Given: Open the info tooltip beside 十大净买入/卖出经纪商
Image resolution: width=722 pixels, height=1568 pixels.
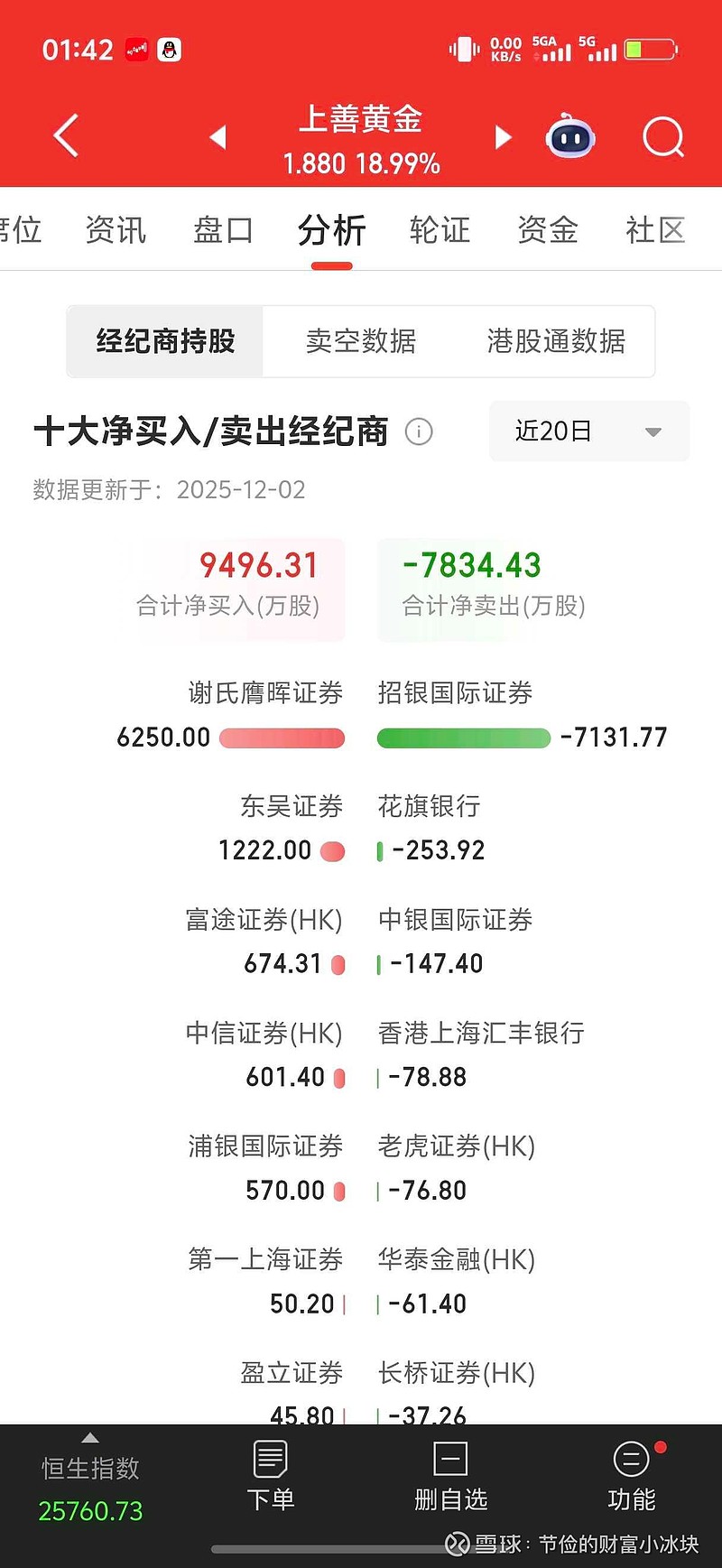Looking at the screenshot, I should (x=418, y=432).
